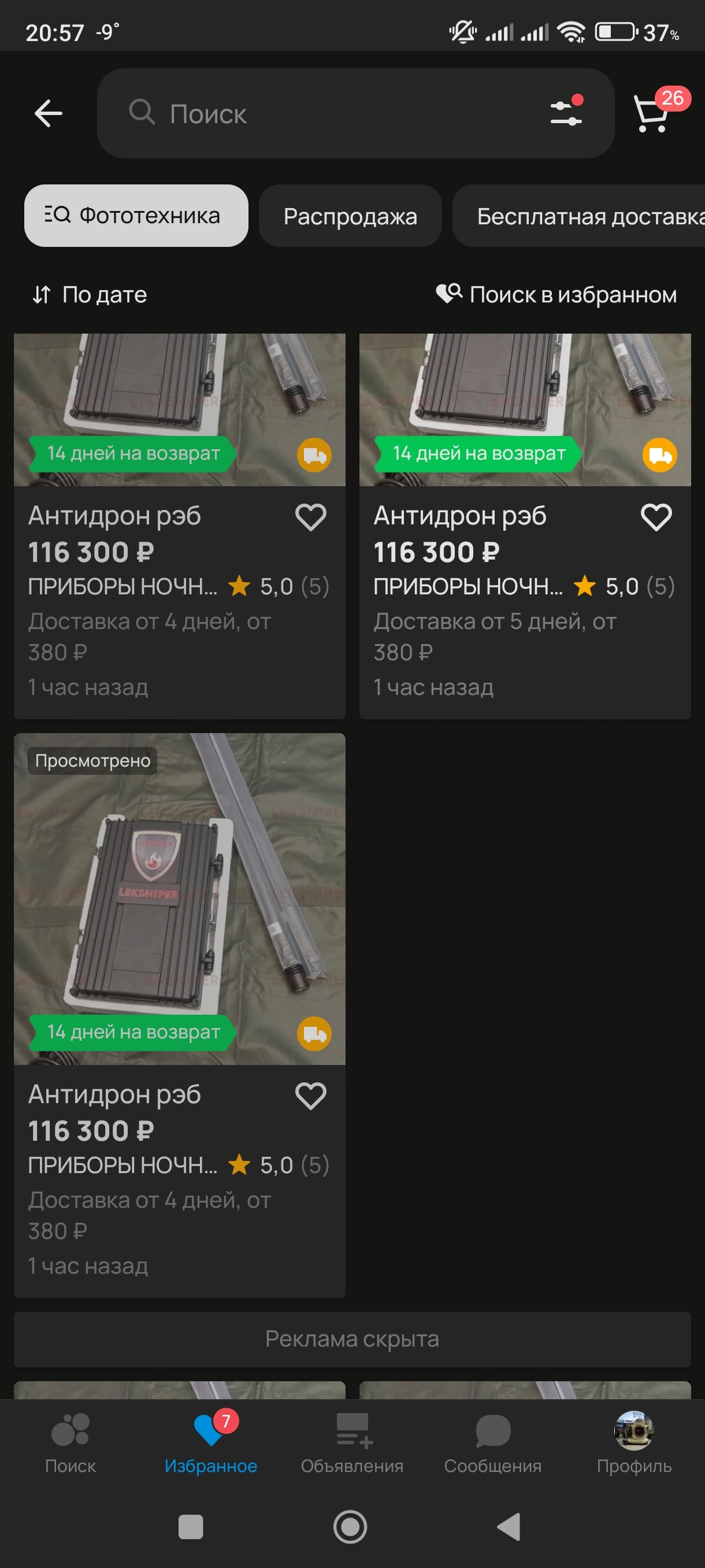Toggle the heart on the Просмотрено Антидрон card
705x1568 pixels.
point(310,1096)
